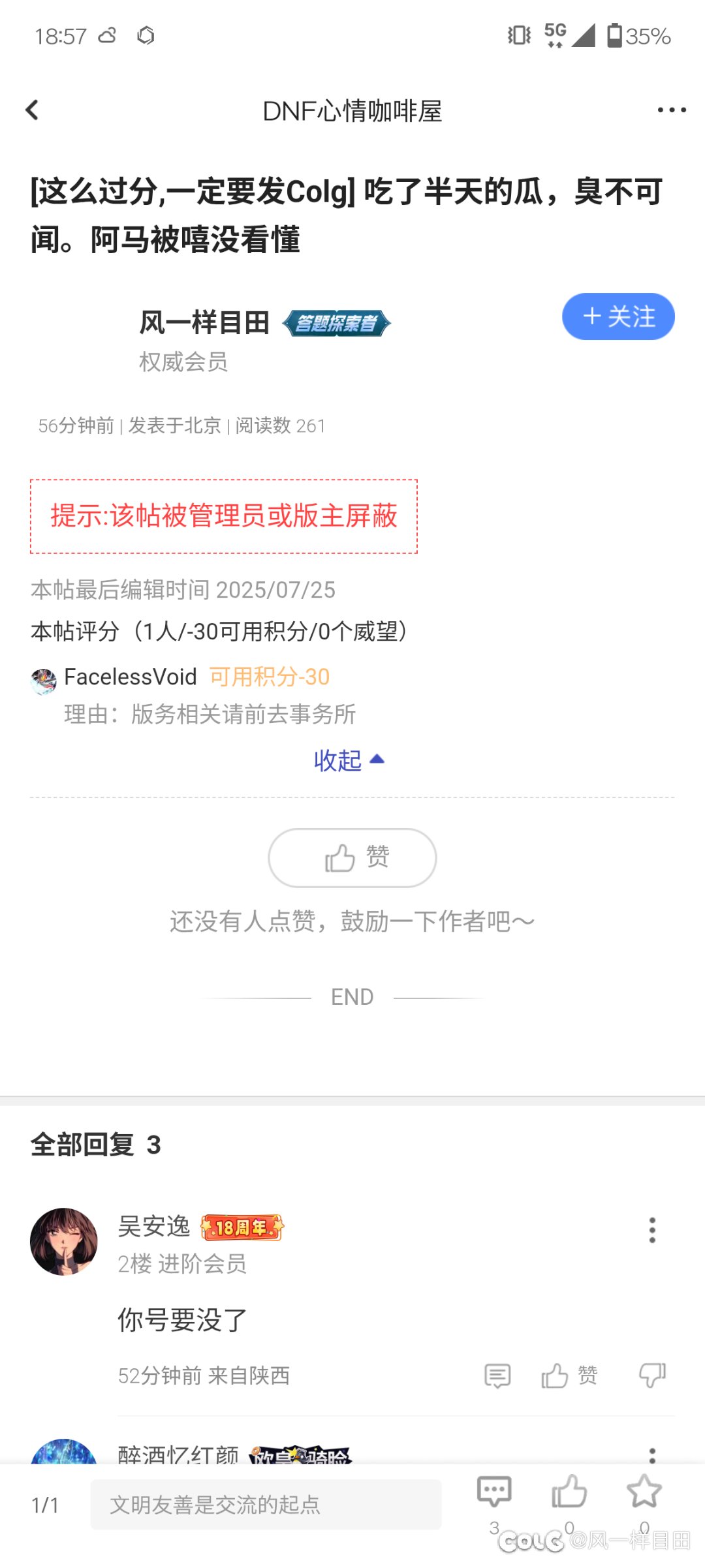Collapse the rating details with 收起

[x=349, y=760]
